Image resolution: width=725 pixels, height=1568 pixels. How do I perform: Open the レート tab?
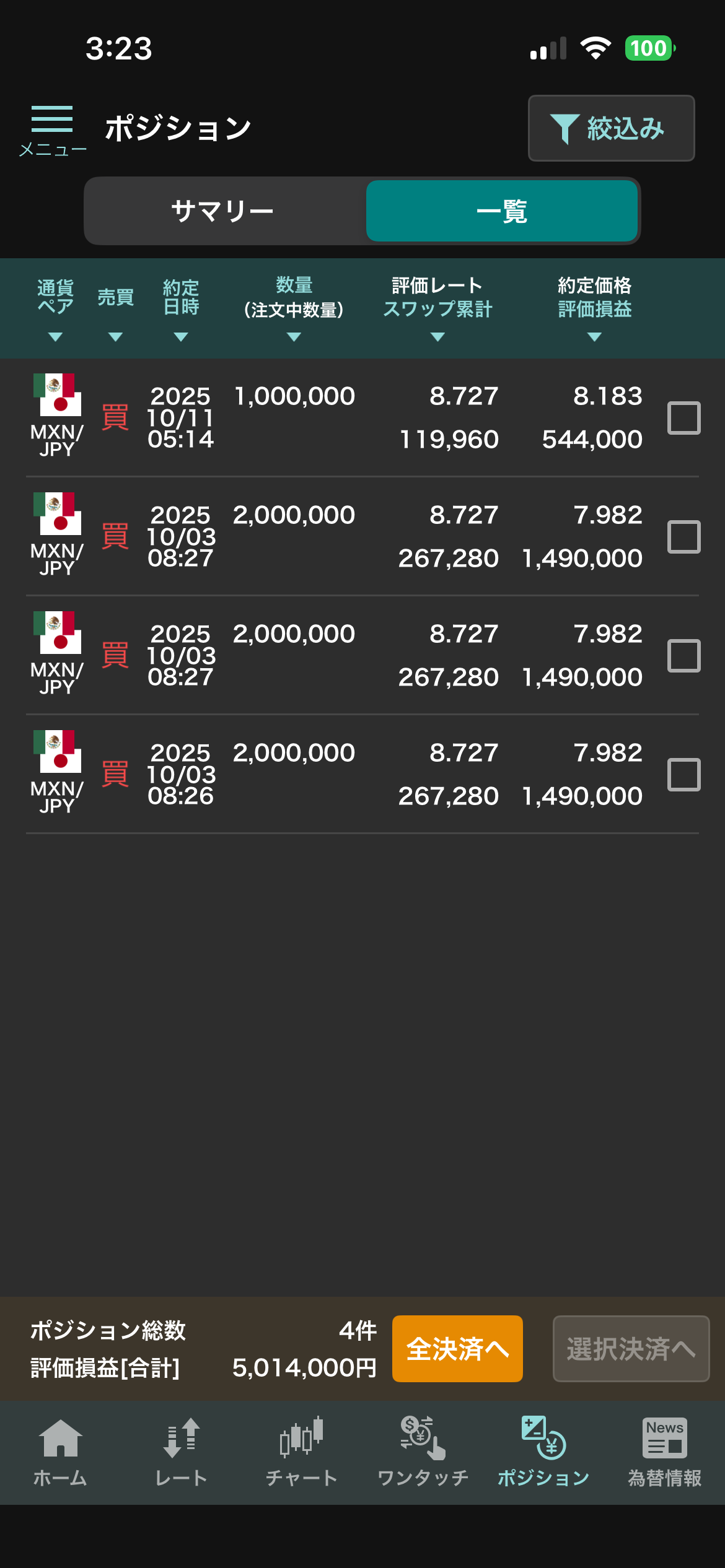pyautogui.click(x=181, y=1452)
